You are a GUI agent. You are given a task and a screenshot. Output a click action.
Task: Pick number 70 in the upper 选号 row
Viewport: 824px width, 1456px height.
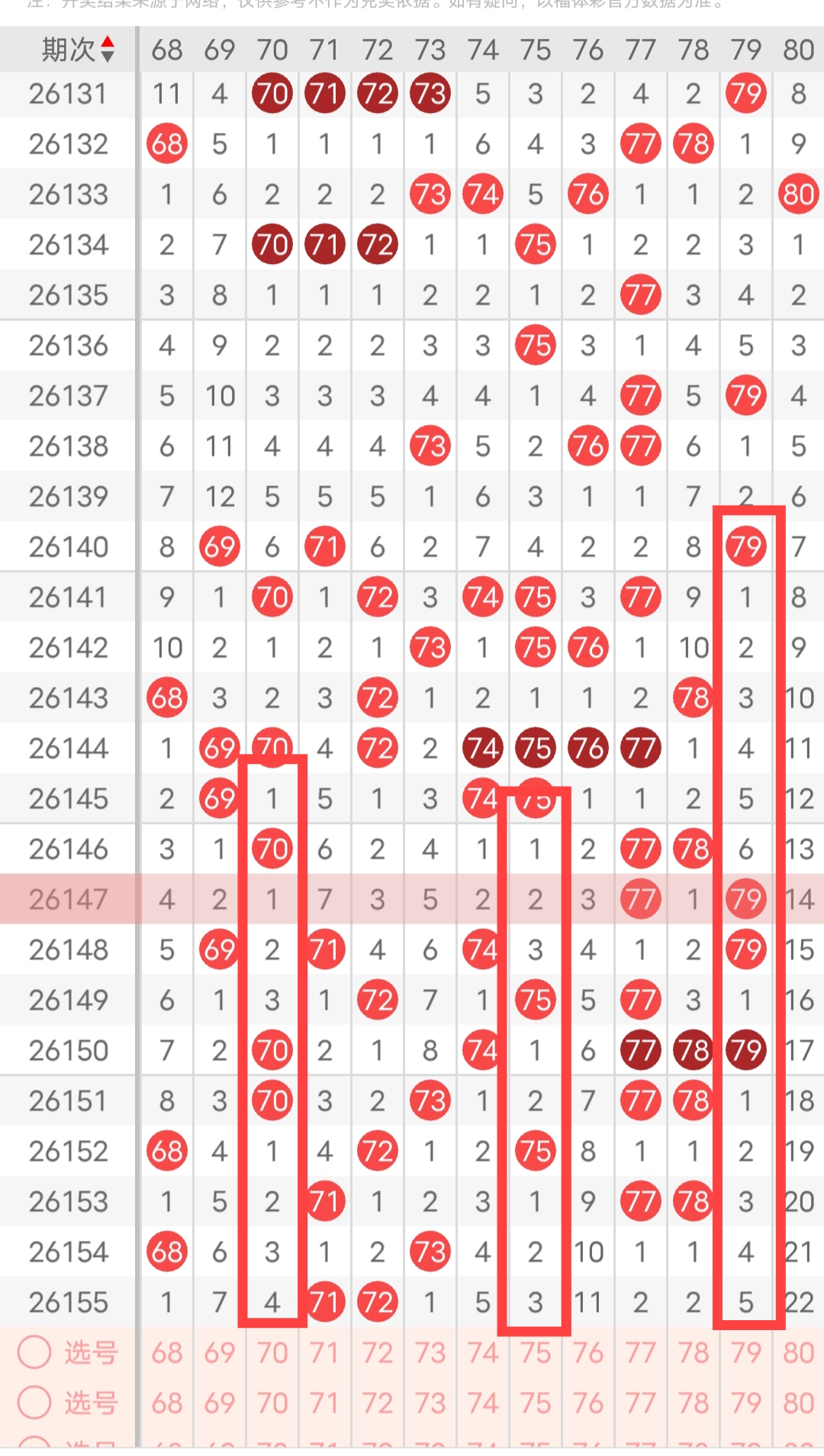pyautogui.click(x=272, y=1353)
